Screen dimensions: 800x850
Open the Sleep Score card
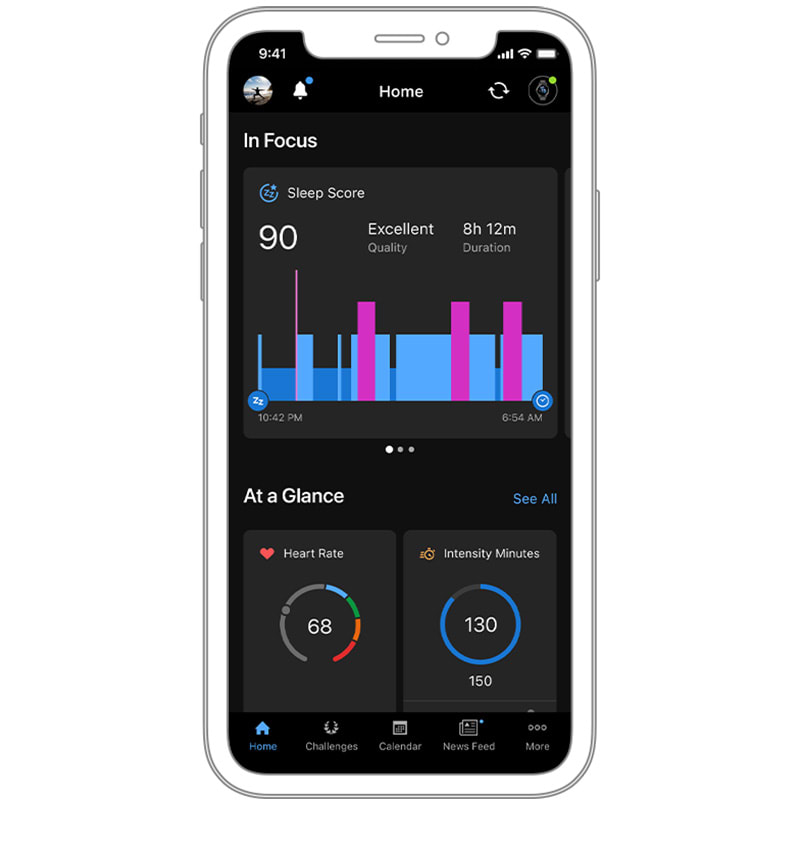coord(400,300)
